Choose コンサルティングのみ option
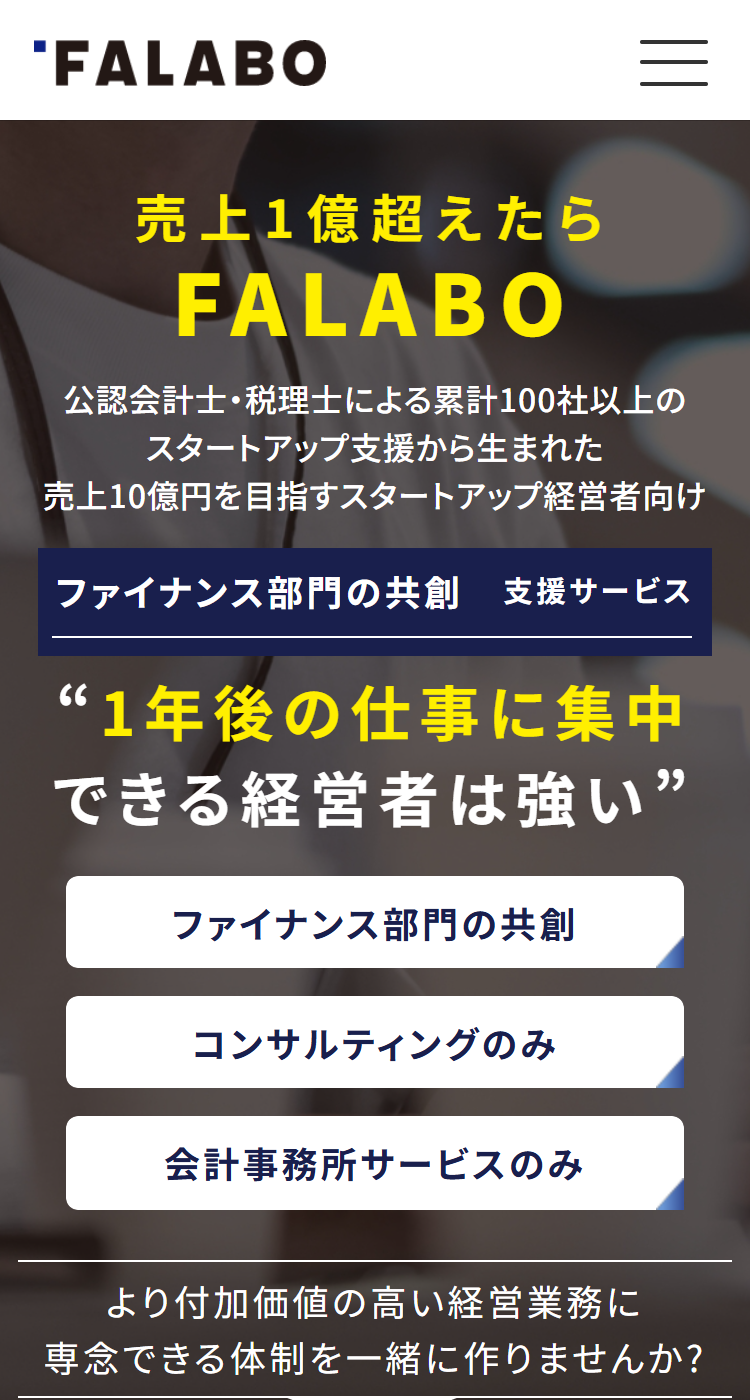This screenshot has width=750, height=1400. tap(374, 1042)
